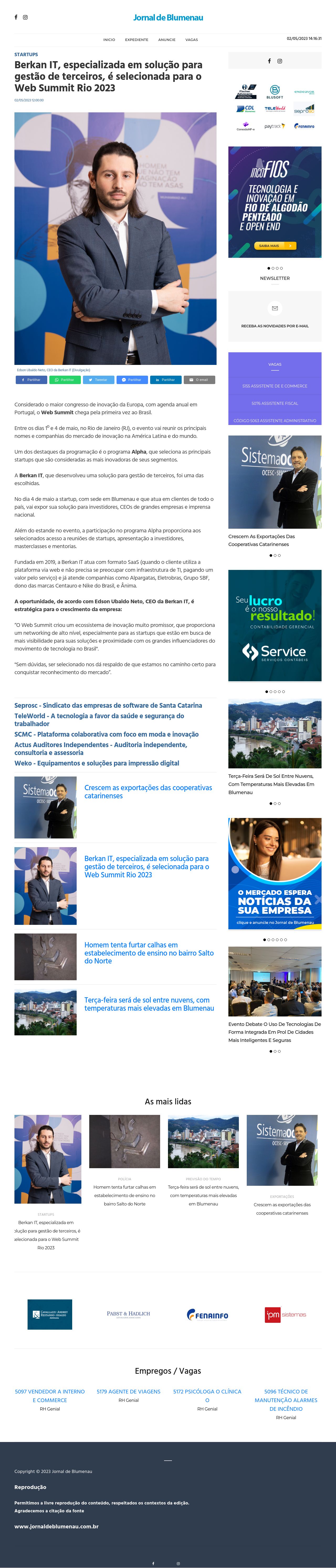Open the story about stolen gutters in Salto do Norte
The width and height of the screenshot is (336, 1568).
[x=149, y=953]
